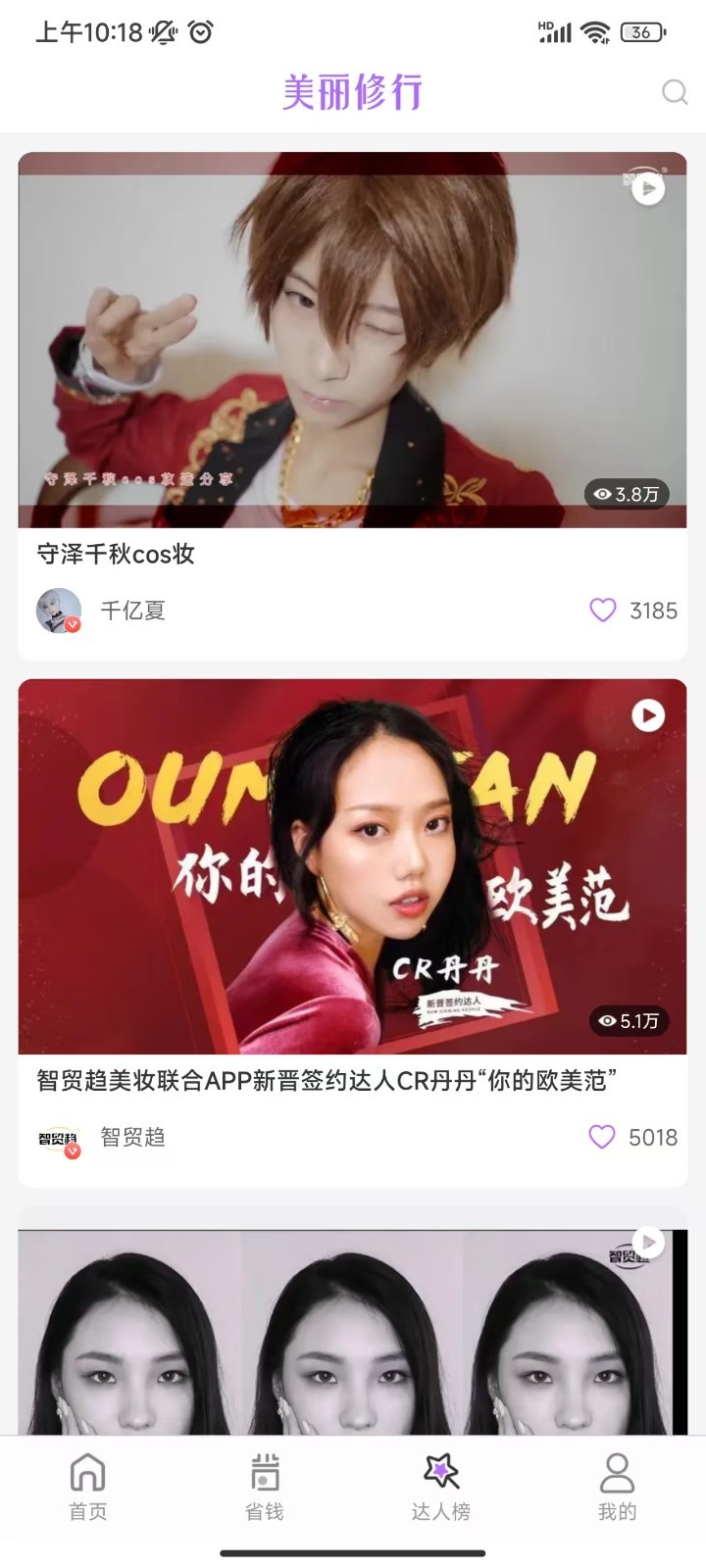The image size is (706, 1568).
Task: Open the 智贸趋美妆联合APP新晋签约达人 post
Action: pos(327,1081)
